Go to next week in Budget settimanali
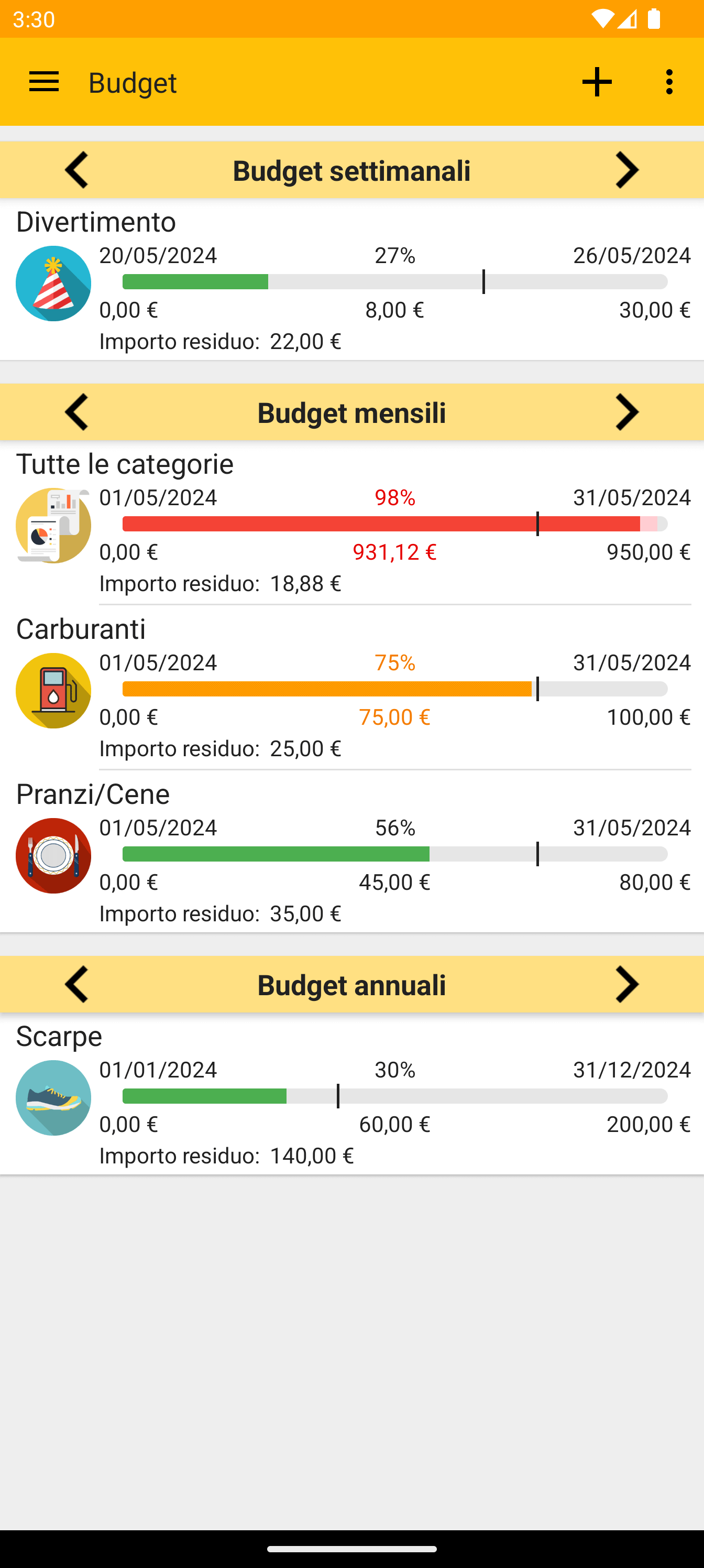The width and height of the screenshot is (704, 1568). coord(626,170)
